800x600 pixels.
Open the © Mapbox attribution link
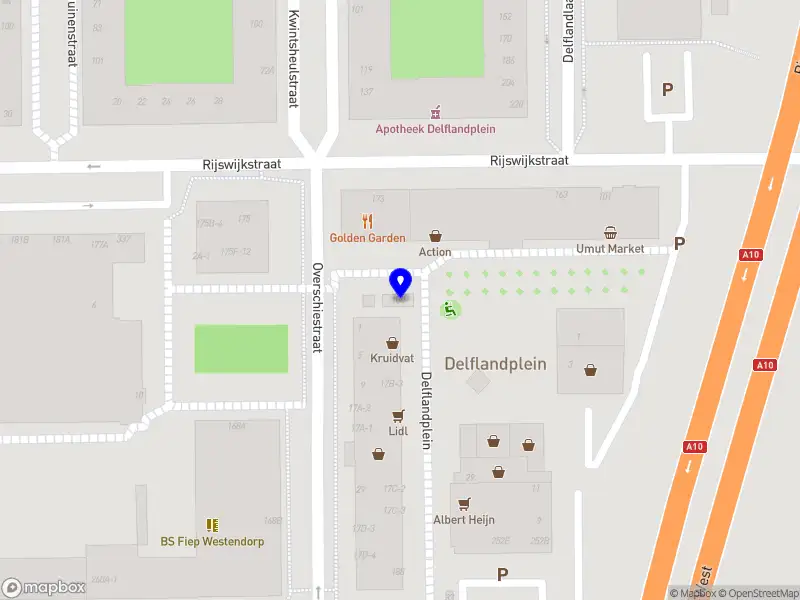tap(692, 593)
